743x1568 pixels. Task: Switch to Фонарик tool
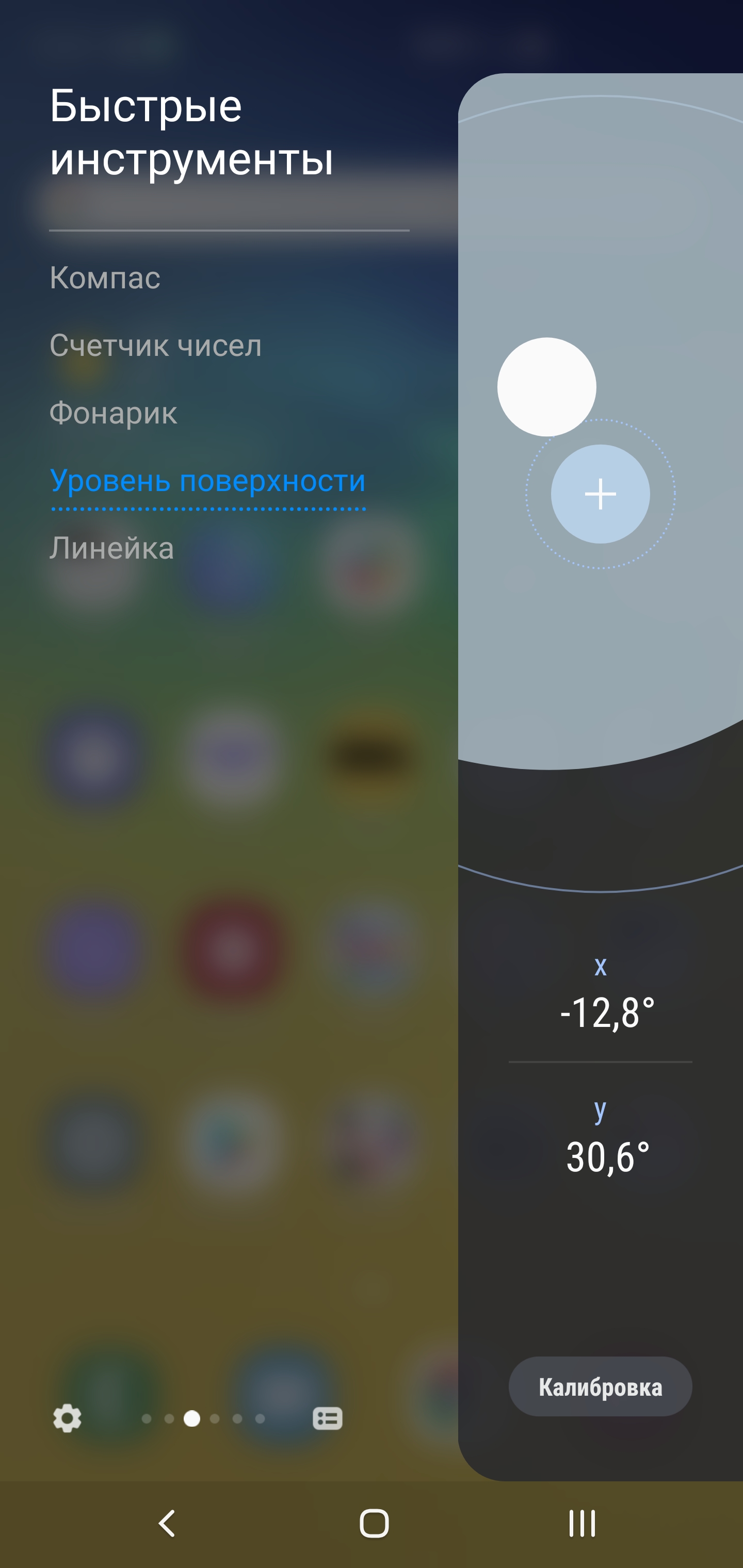[114, 413]
